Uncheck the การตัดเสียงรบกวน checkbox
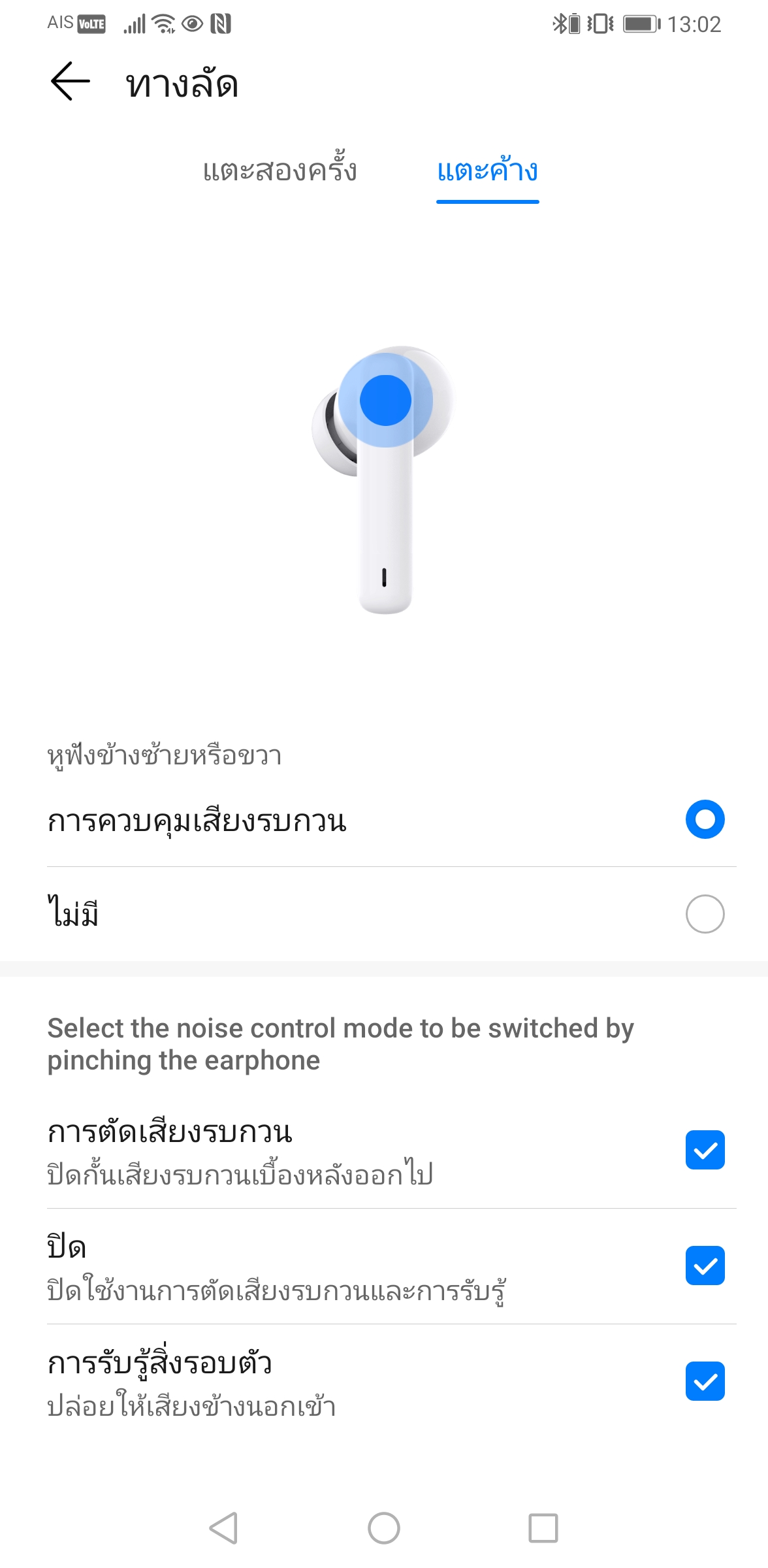 pos(705,1150)
